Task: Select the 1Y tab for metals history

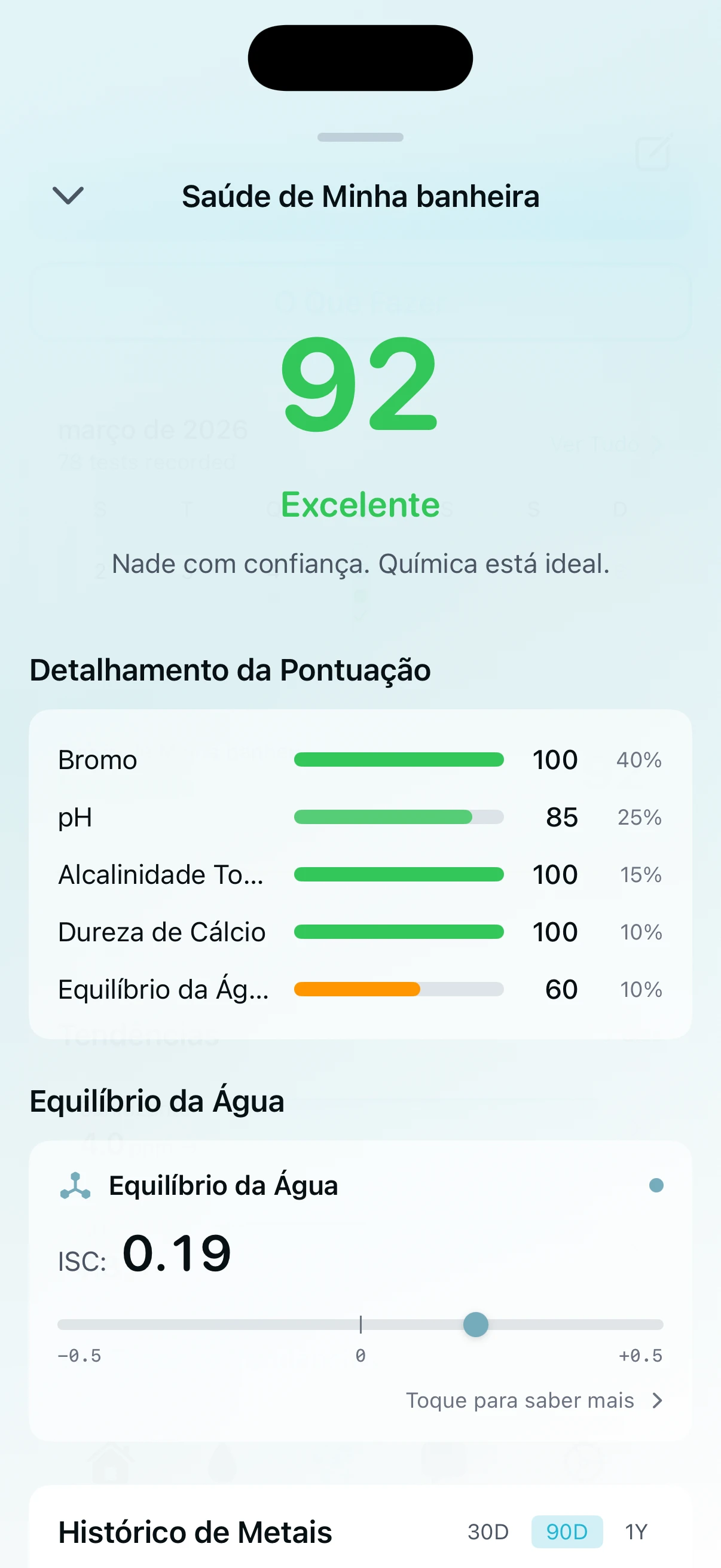Action: [637, 1530]
